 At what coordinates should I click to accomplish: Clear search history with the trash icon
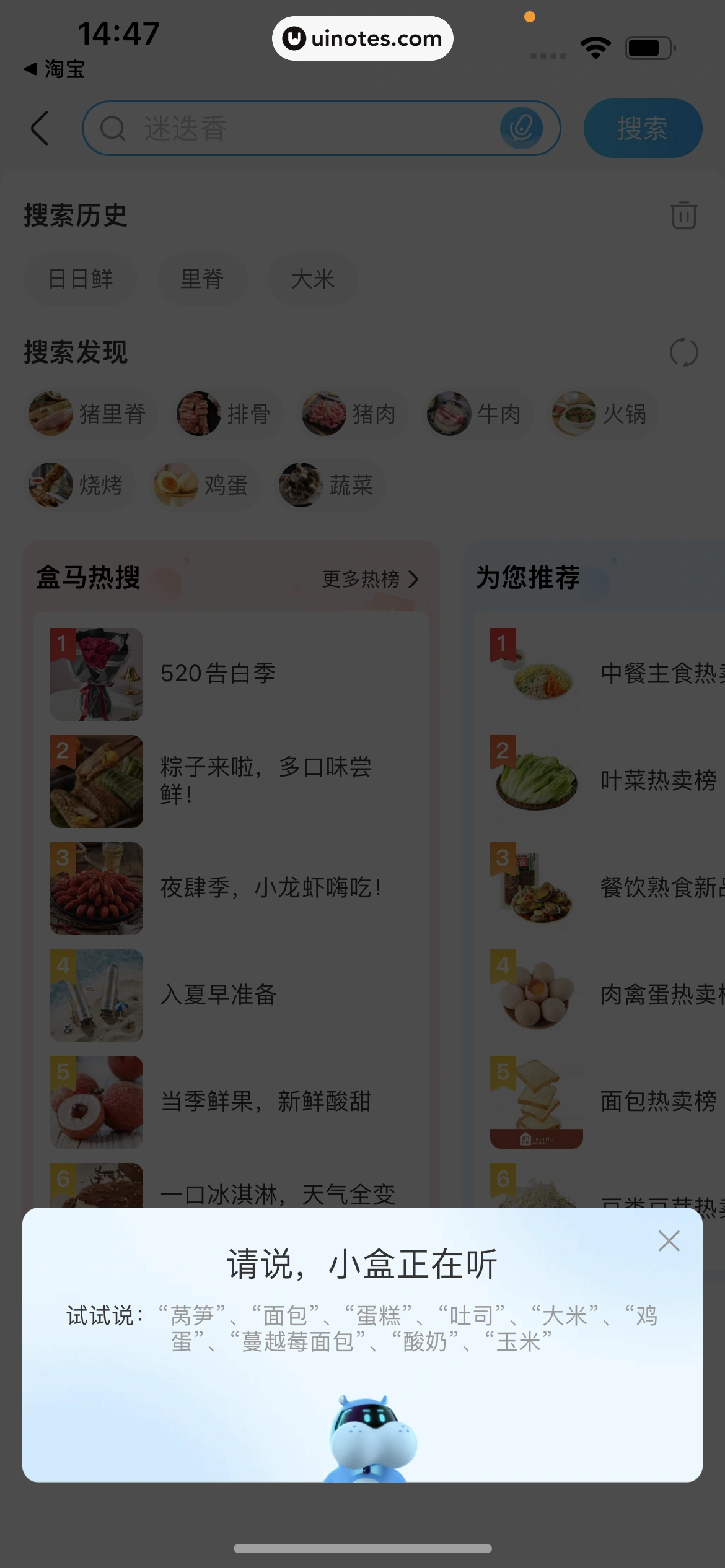click(x=683, y=216)
